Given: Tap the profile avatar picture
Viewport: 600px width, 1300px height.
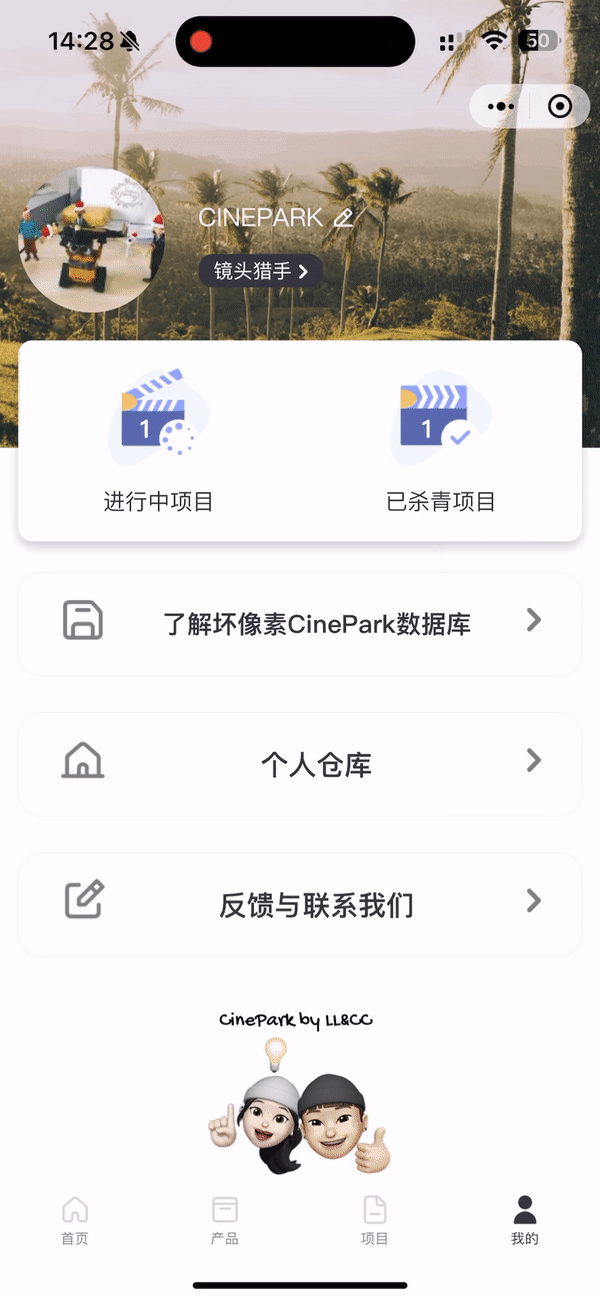Looking at the screenshot, I should tap(91, 240).
